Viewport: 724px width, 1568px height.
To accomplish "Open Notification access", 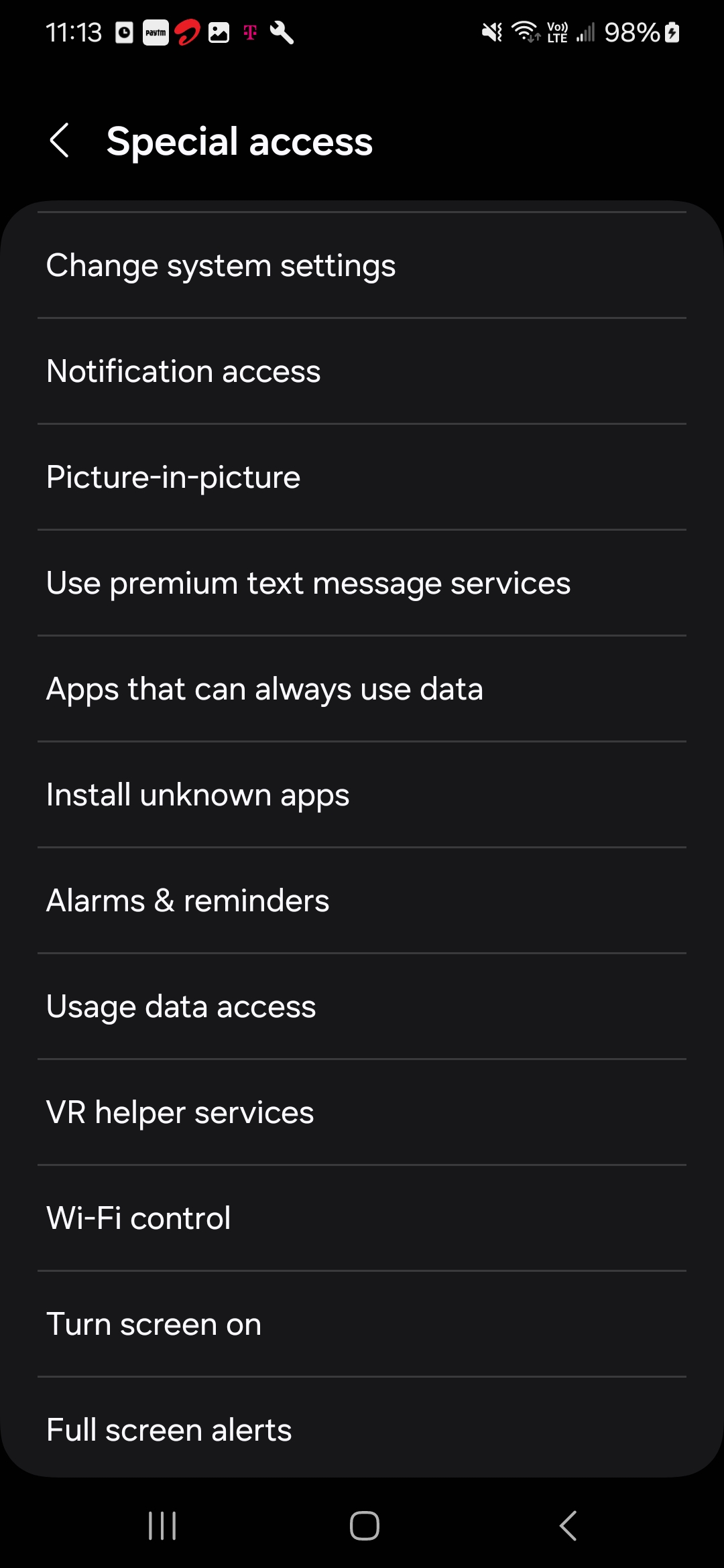I will click(x=362, y=371).
